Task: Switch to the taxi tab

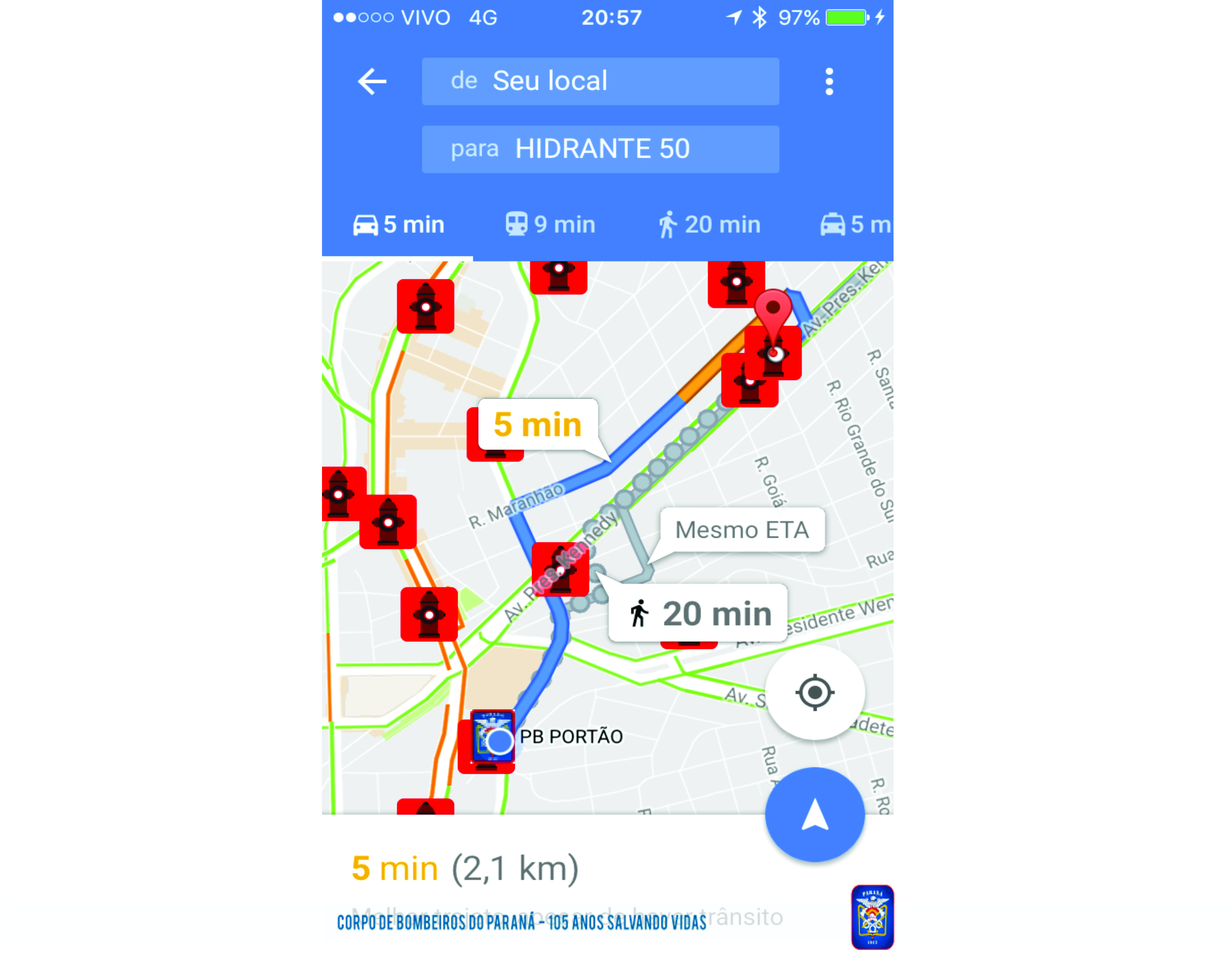Action: click(855, 225)
